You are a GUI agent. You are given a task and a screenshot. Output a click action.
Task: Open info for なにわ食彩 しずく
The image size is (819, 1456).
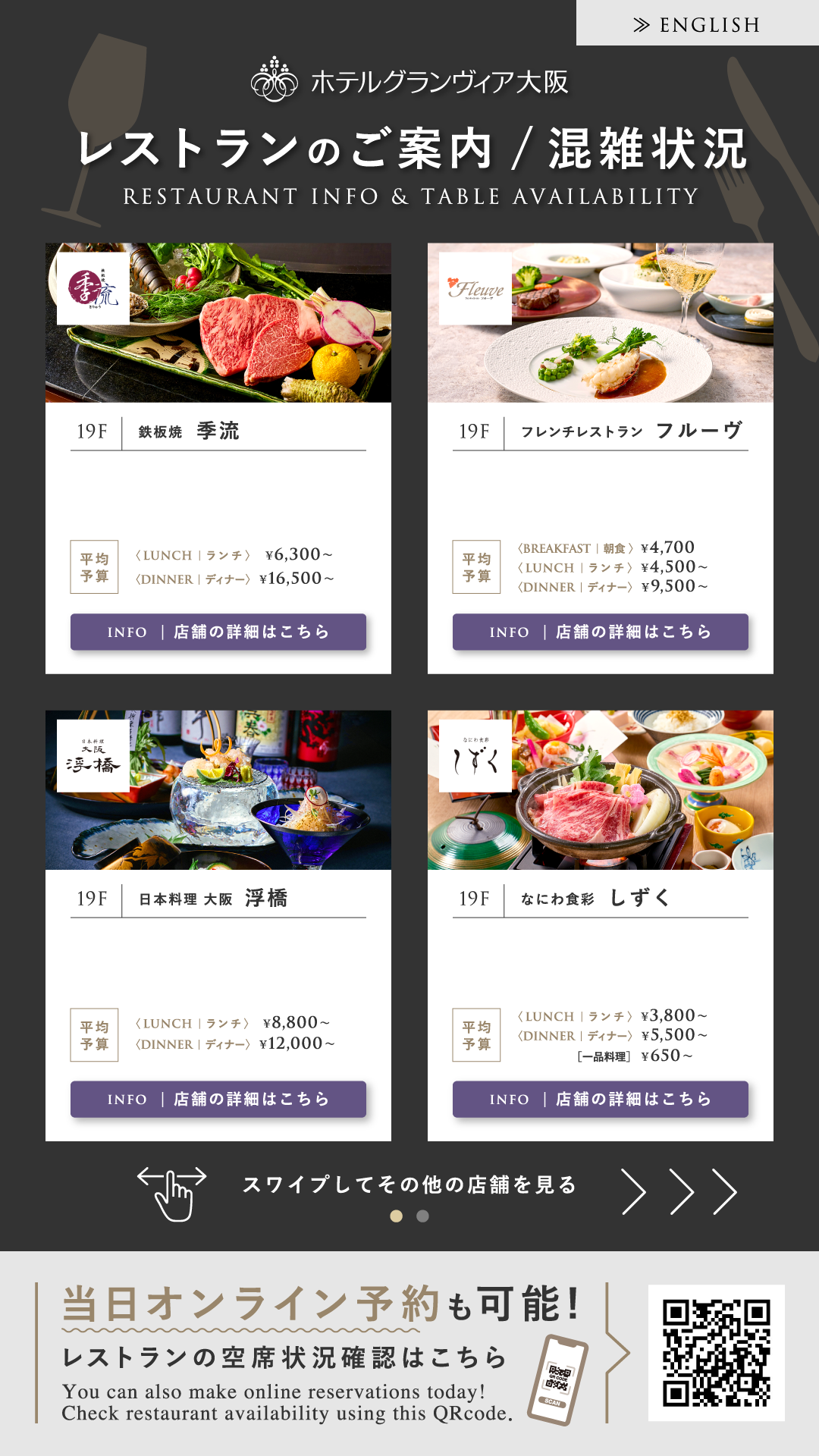(601, 1099)
